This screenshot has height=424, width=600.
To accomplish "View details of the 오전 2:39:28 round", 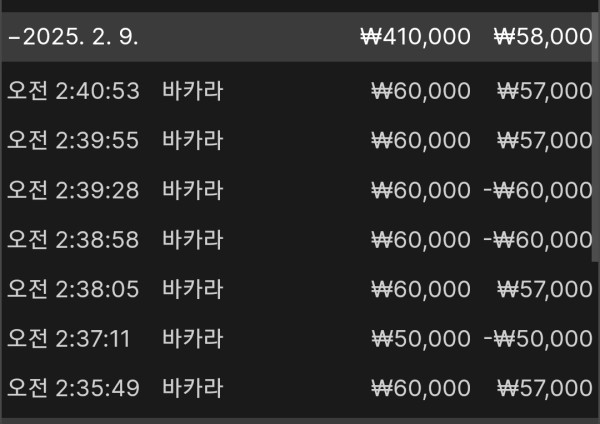I will [x=300, y=190].
